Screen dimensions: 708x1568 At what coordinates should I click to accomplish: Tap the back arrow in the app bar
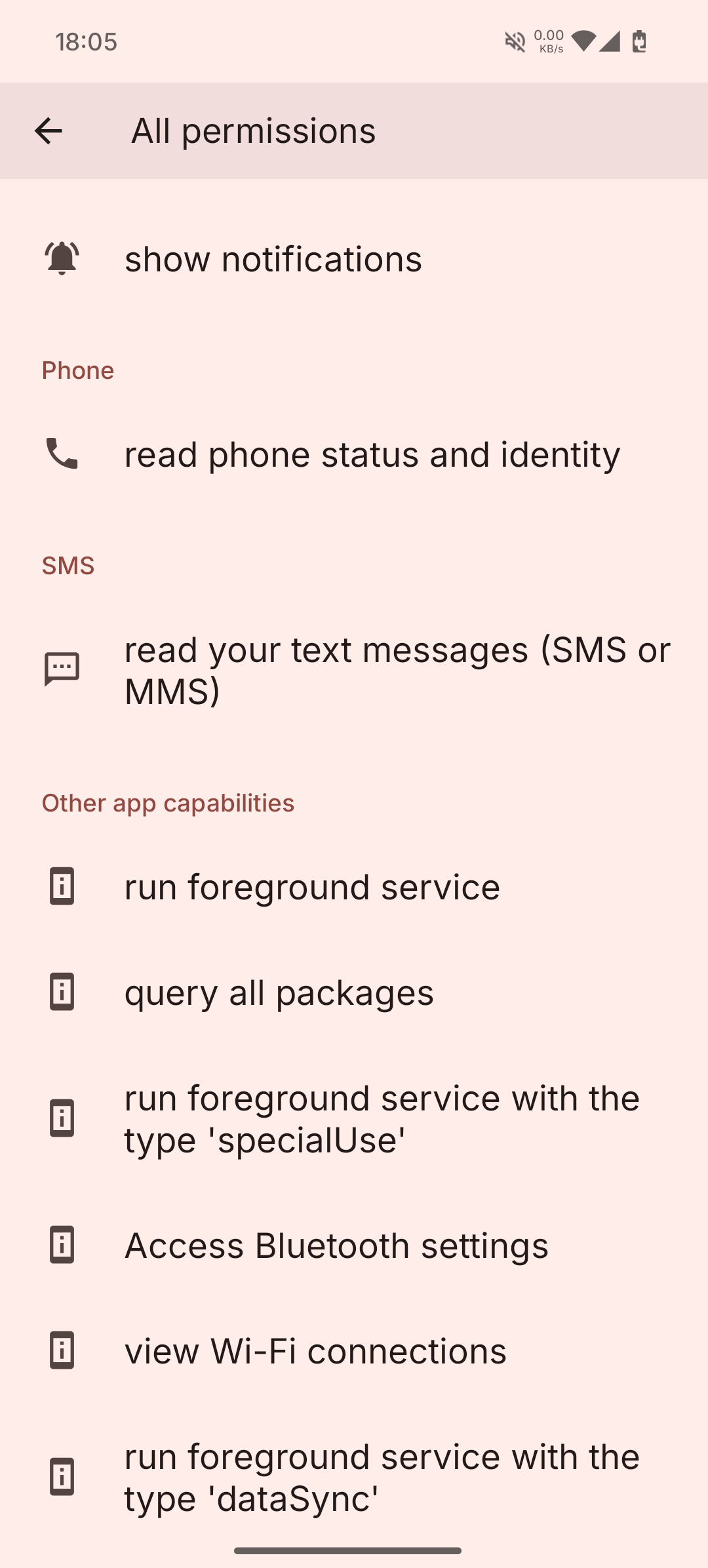click(x=49, y=131)
